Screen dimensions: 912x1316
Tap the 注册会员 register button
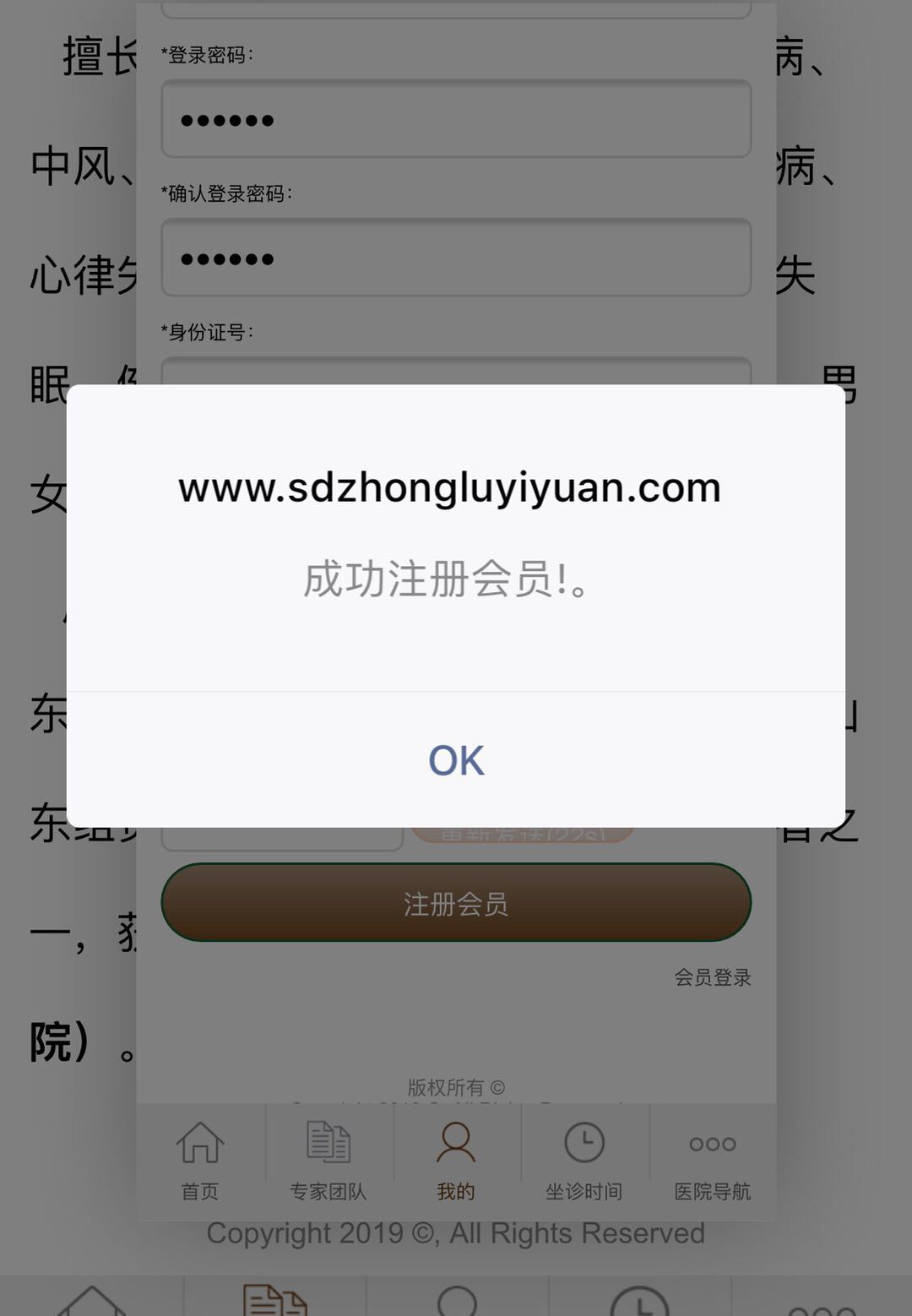coord(456,903)
